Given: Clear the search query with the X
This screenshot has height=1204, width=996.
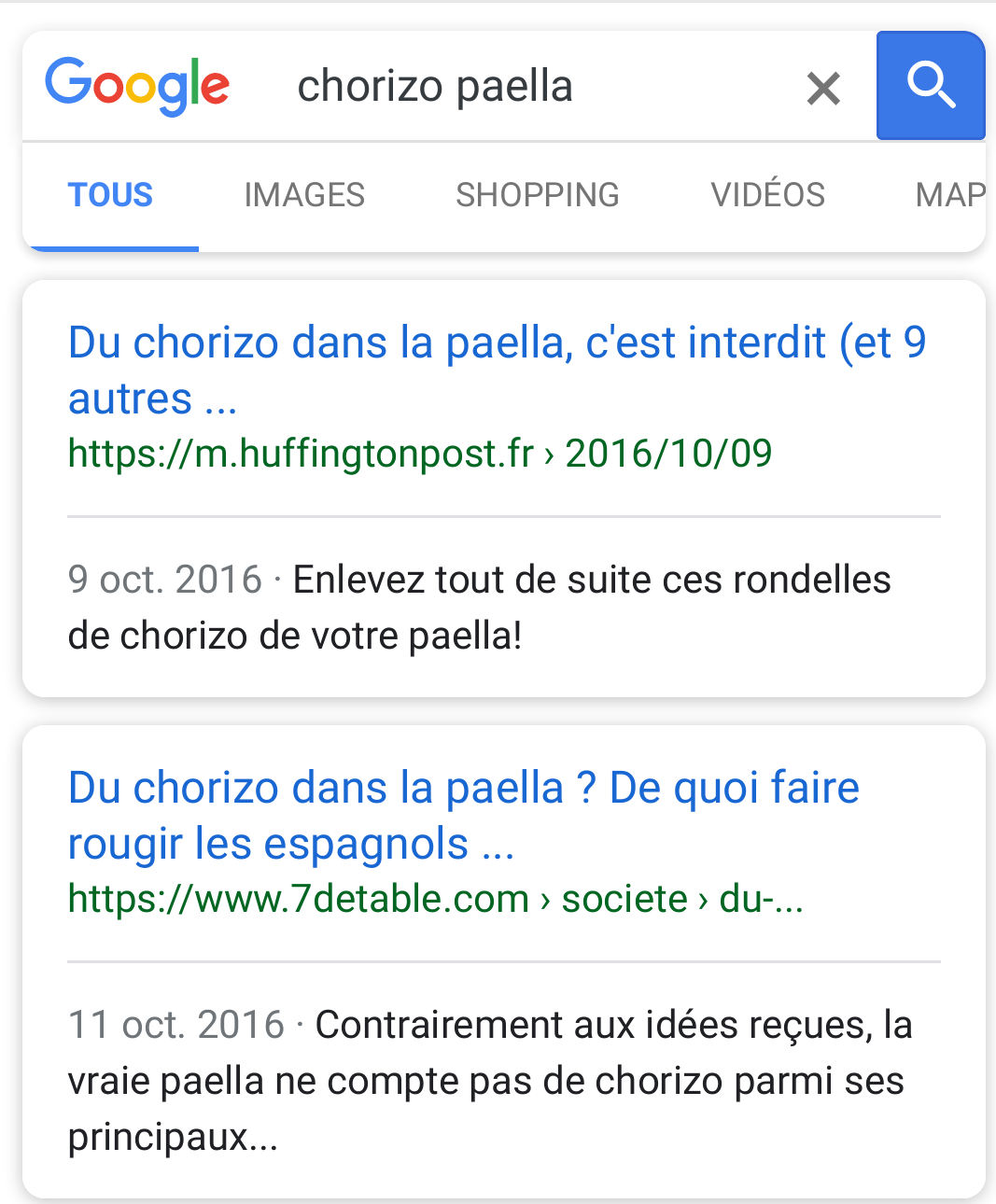Looking at the screenshot, I should tap(823, 89).
